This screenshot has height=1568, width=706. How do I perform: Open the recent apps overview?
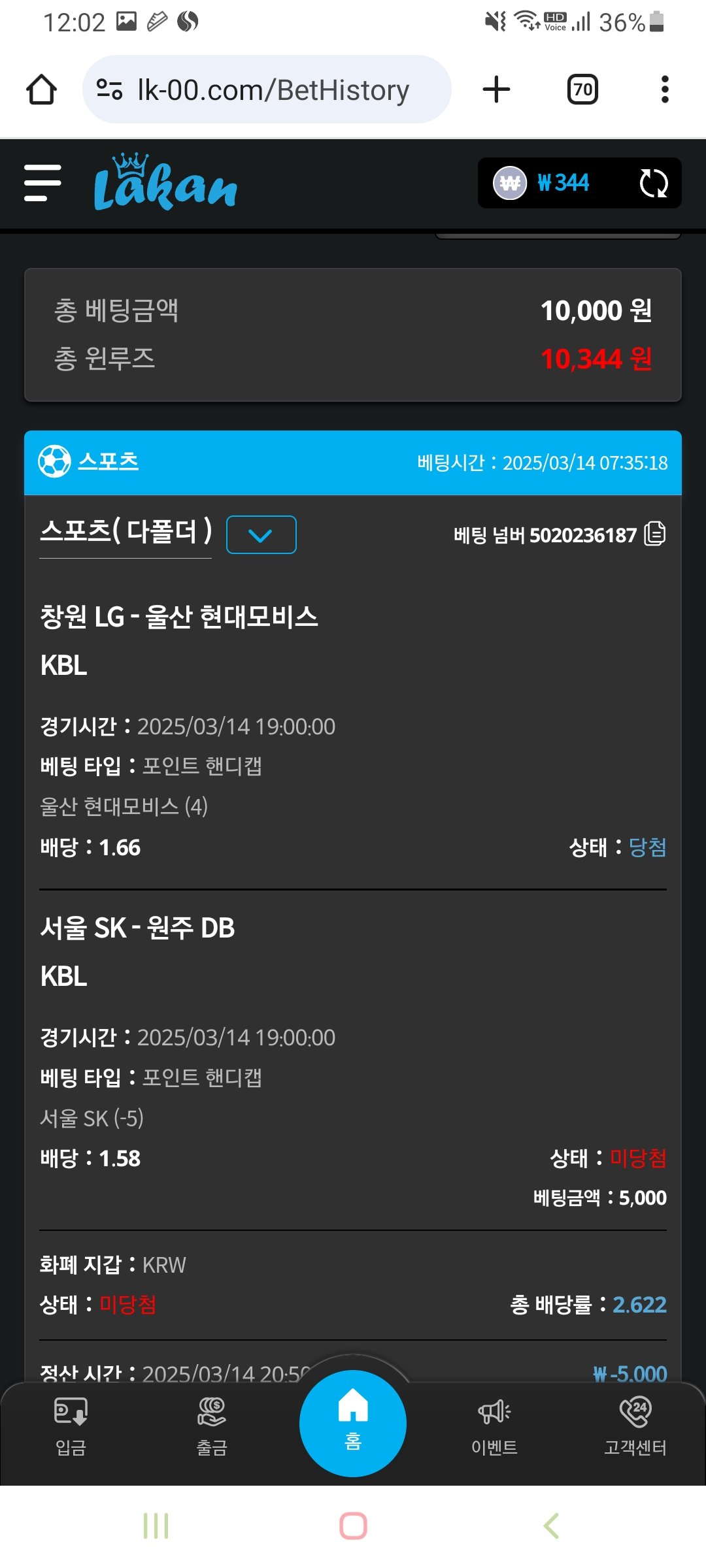pyautogui.click(x=156, y=1526)
